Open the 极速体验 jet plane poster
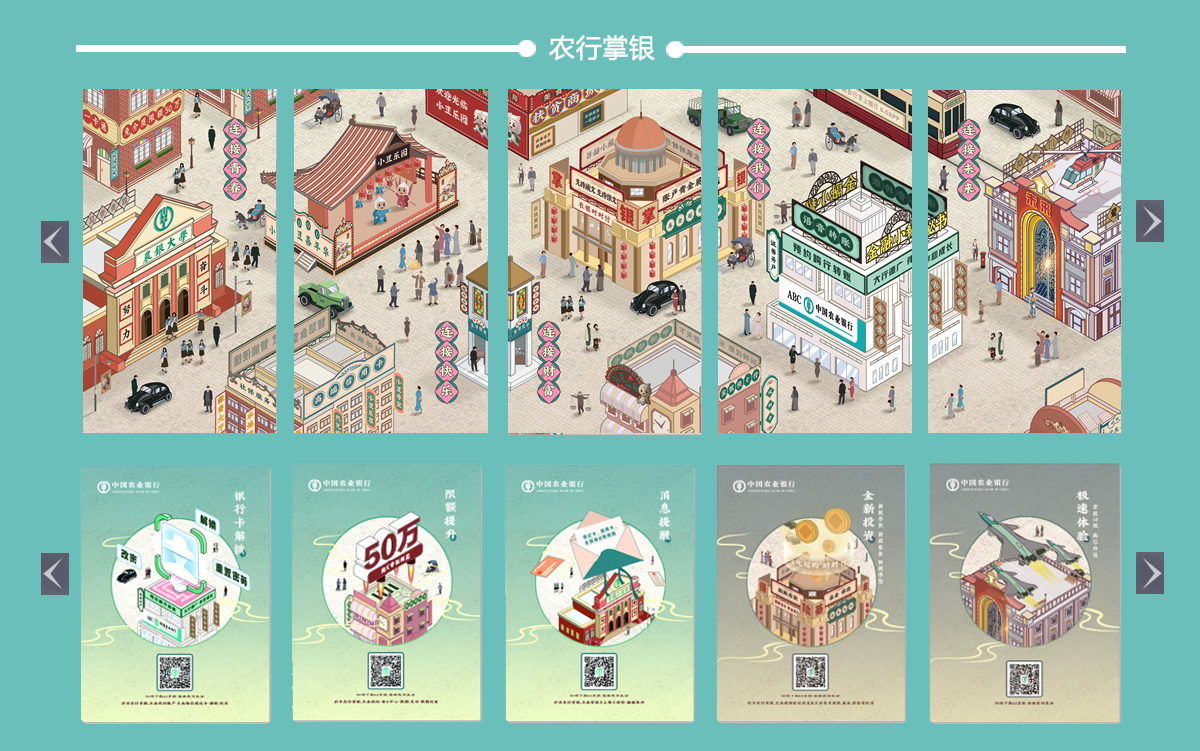 (1024, 592)
